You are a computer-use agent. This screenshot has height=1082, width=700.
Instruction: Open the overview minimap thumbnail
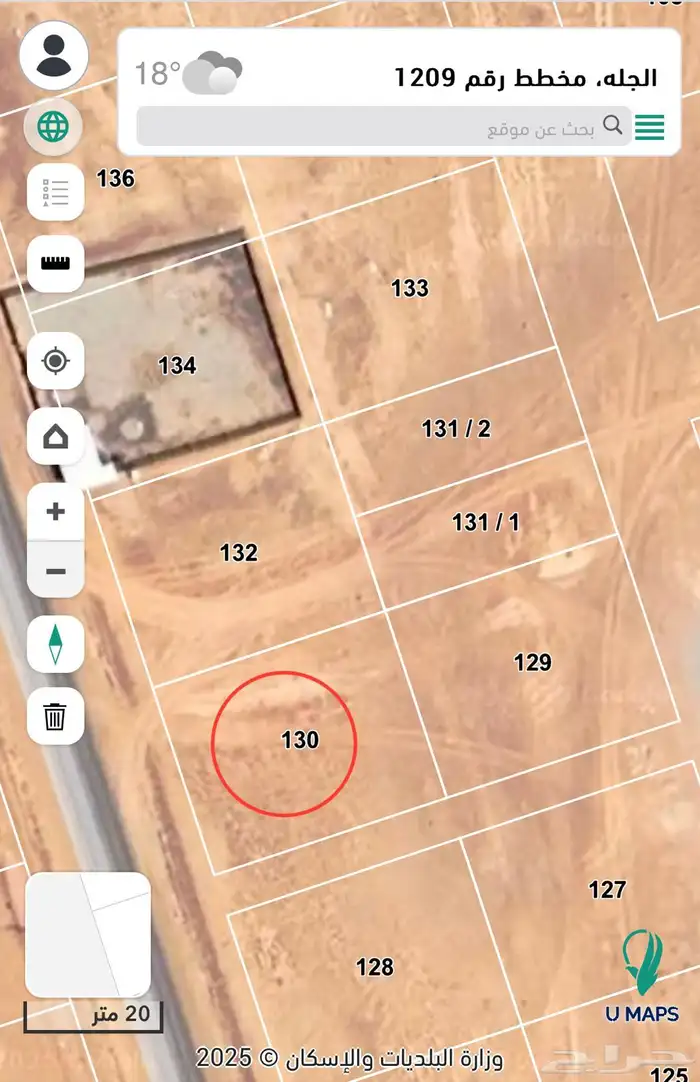click(x=88, y=934)
